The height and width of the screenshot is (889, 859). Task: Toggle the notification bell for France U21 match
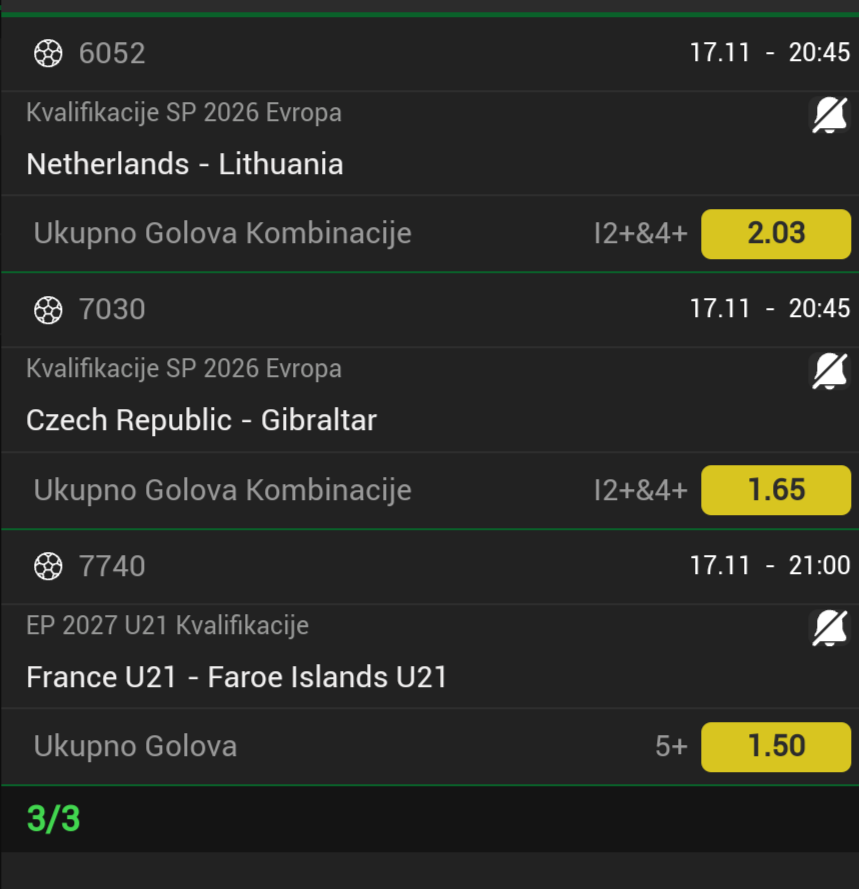pos(829,628)
